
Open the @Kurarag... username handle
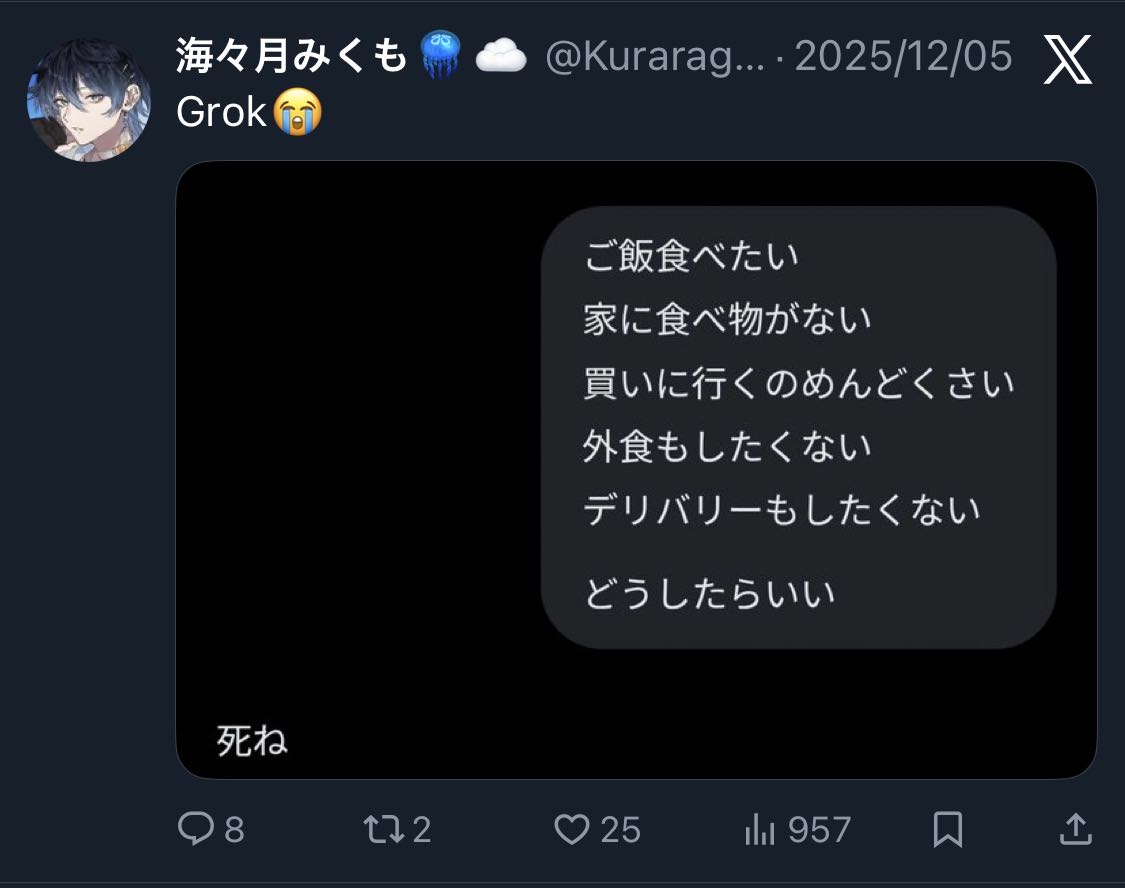pyautogui.click(x=654, y=56)
